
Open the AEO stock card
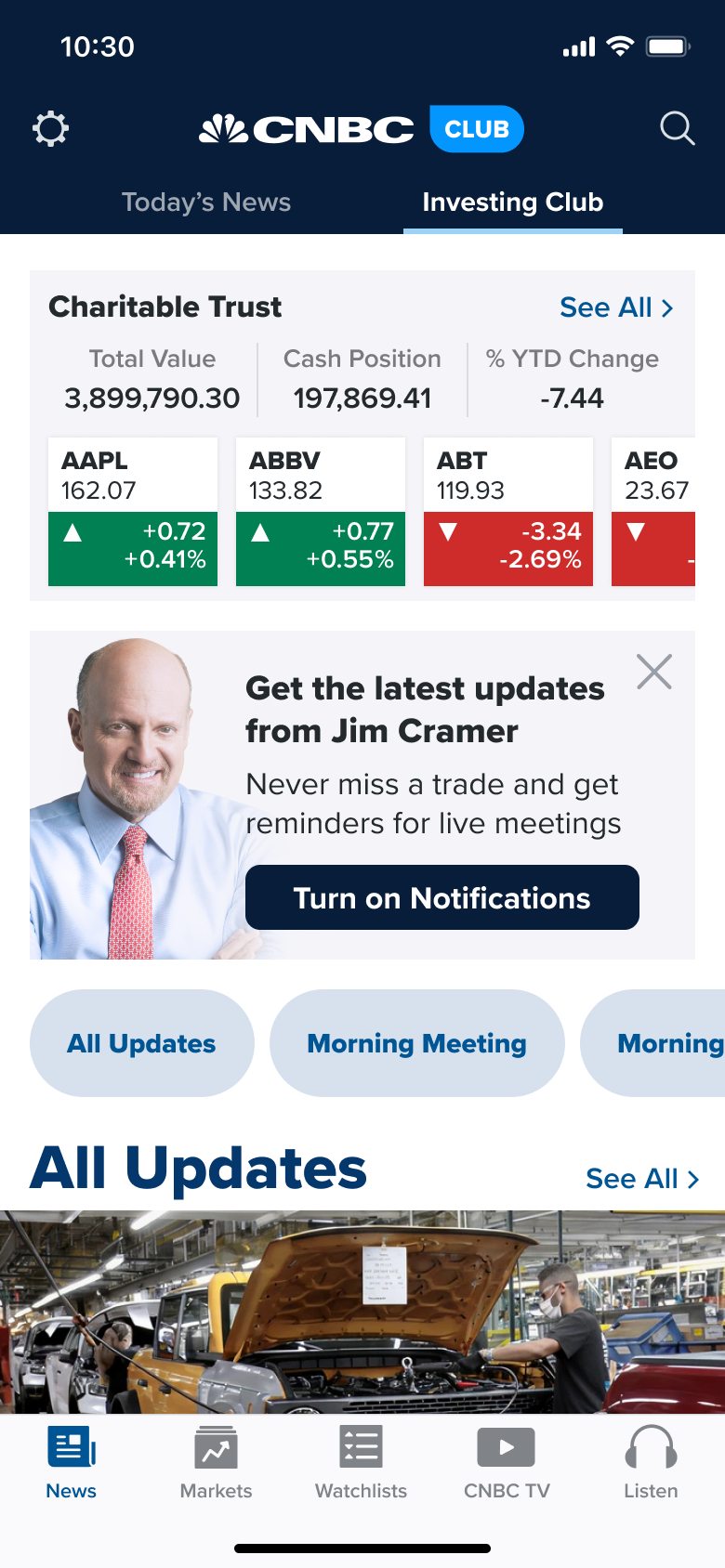[x=656, y=511]
